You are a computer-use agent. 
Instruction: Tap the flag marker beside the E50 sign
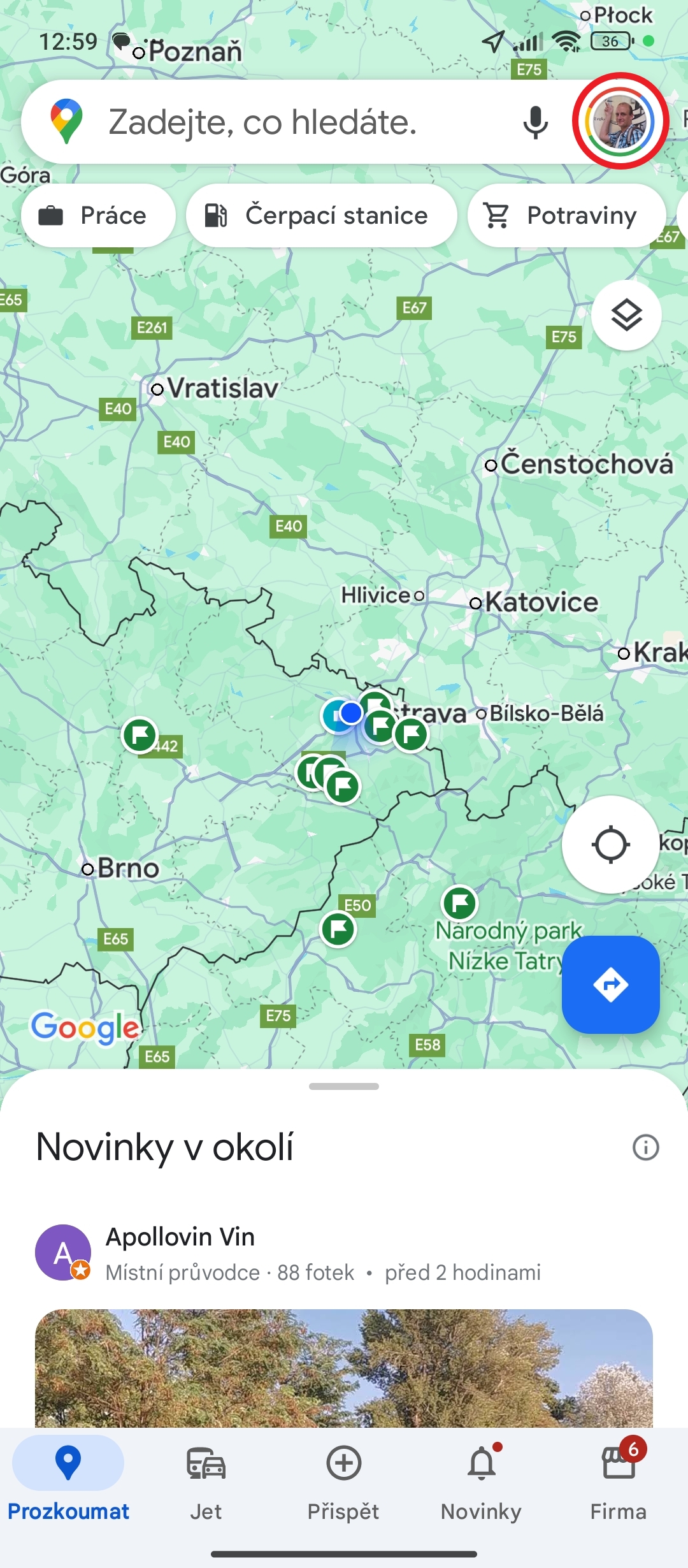(x=338, y=929)
